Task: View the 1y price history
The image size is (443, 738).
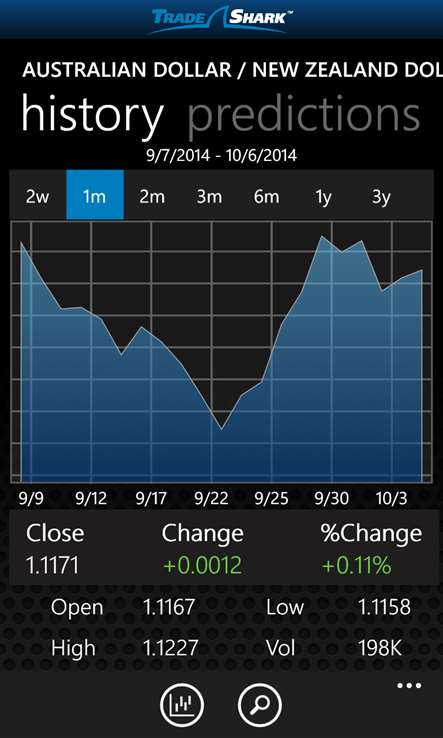Action: tap(324, 195)
